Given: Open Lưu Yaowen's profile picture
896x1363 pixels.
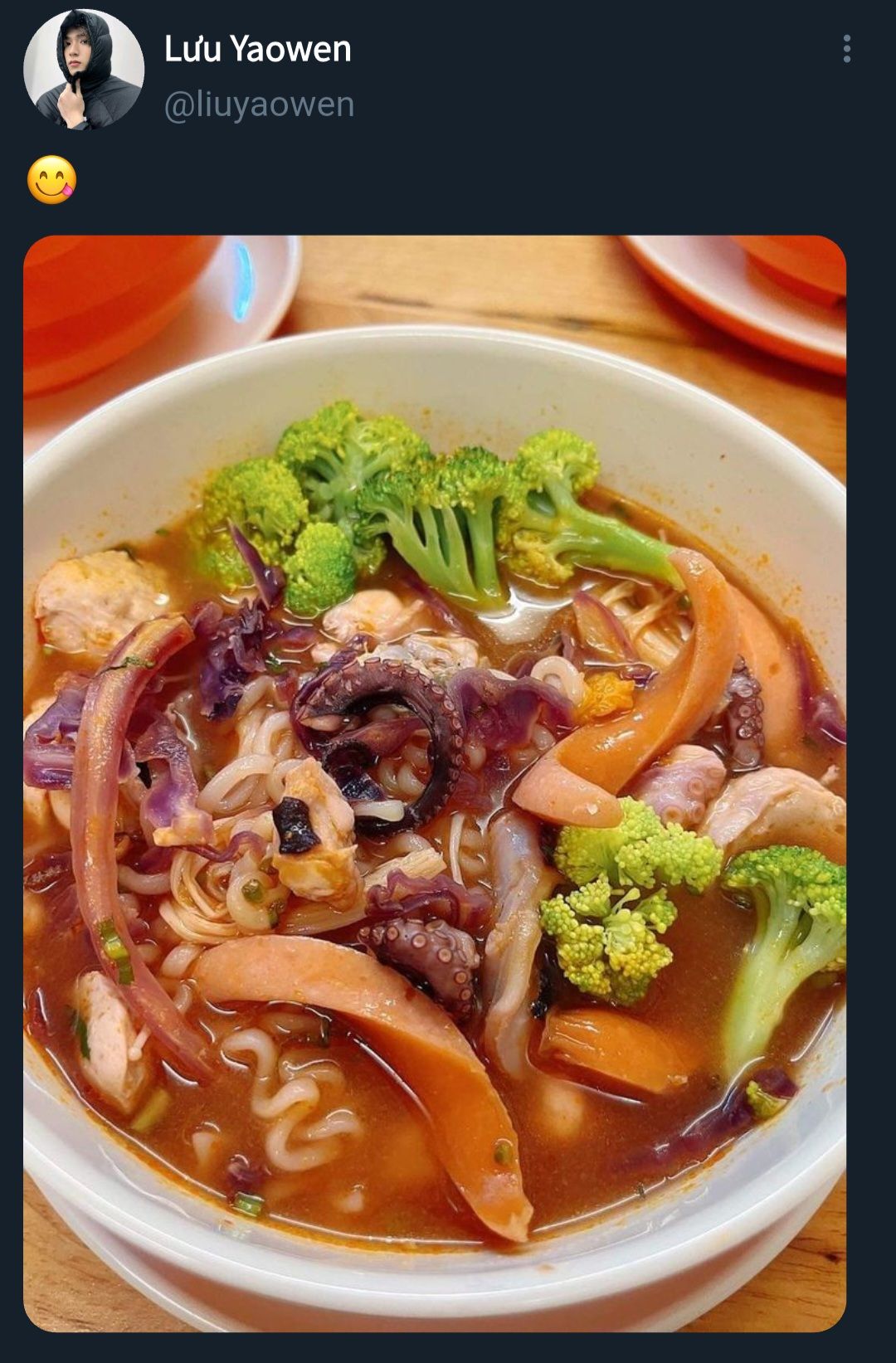Looking at the screenshot, I should [83, 70].
